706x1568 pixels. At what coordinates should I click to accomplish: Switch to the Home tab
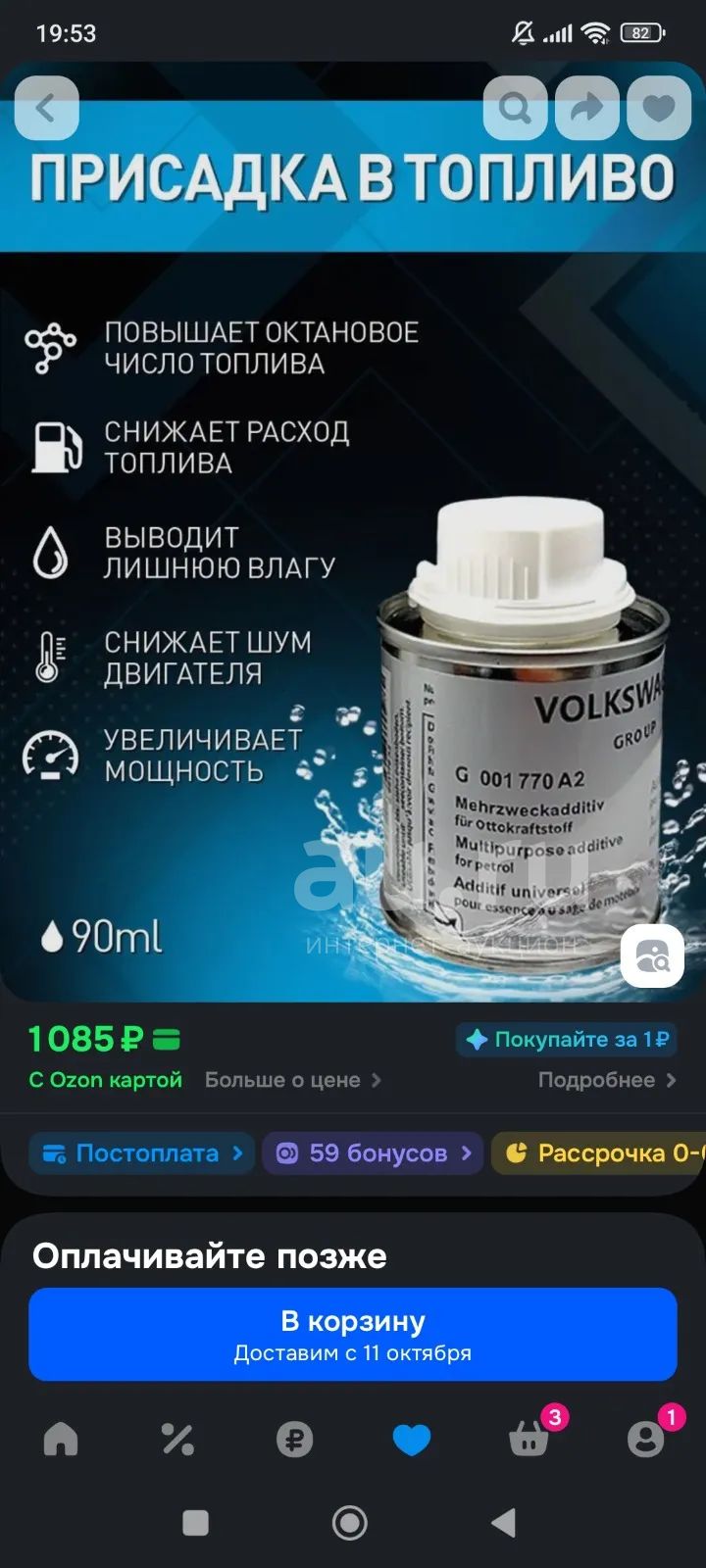[x=61, y=1439]
